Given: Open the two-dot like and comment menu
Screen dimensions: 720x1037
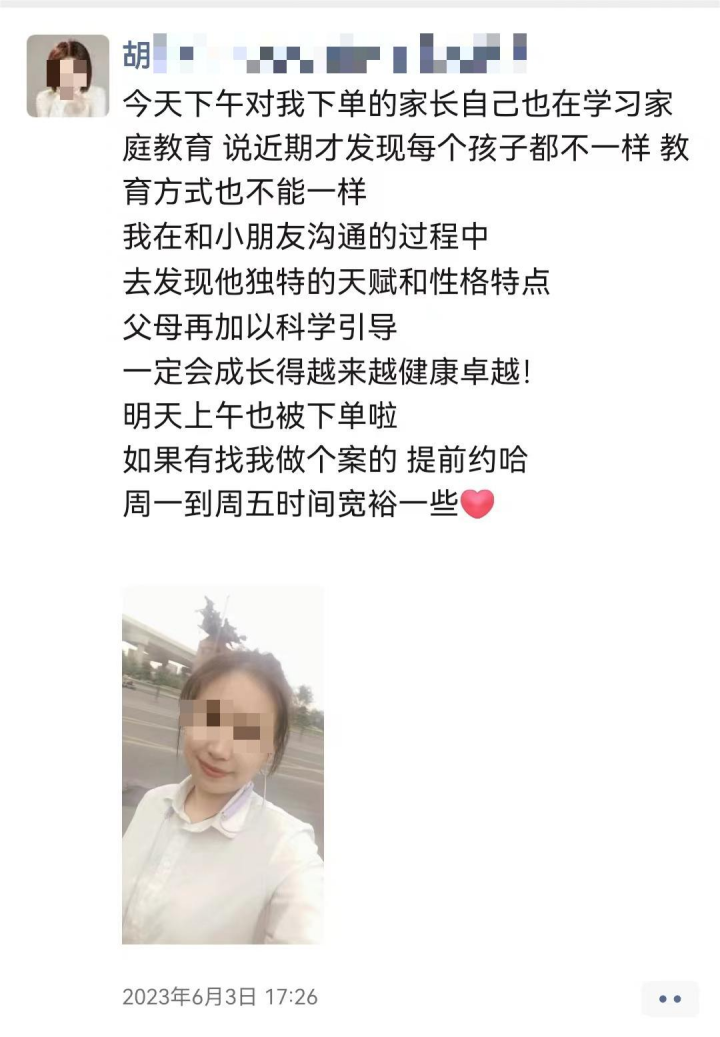Looking at the screenshot, I should coord(670,998).
